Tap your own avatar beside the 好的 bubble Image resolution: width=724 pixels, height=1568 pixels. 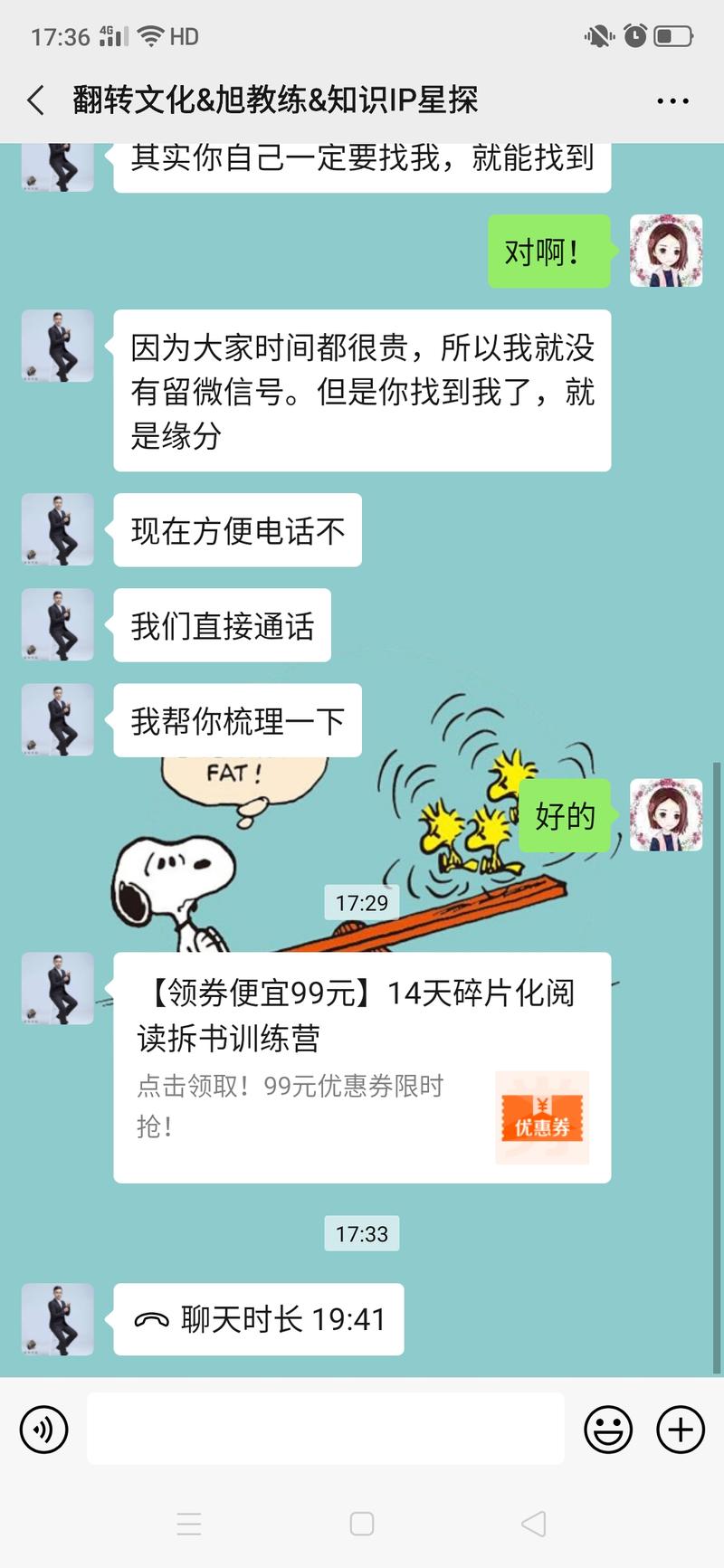tap(666, 813)
